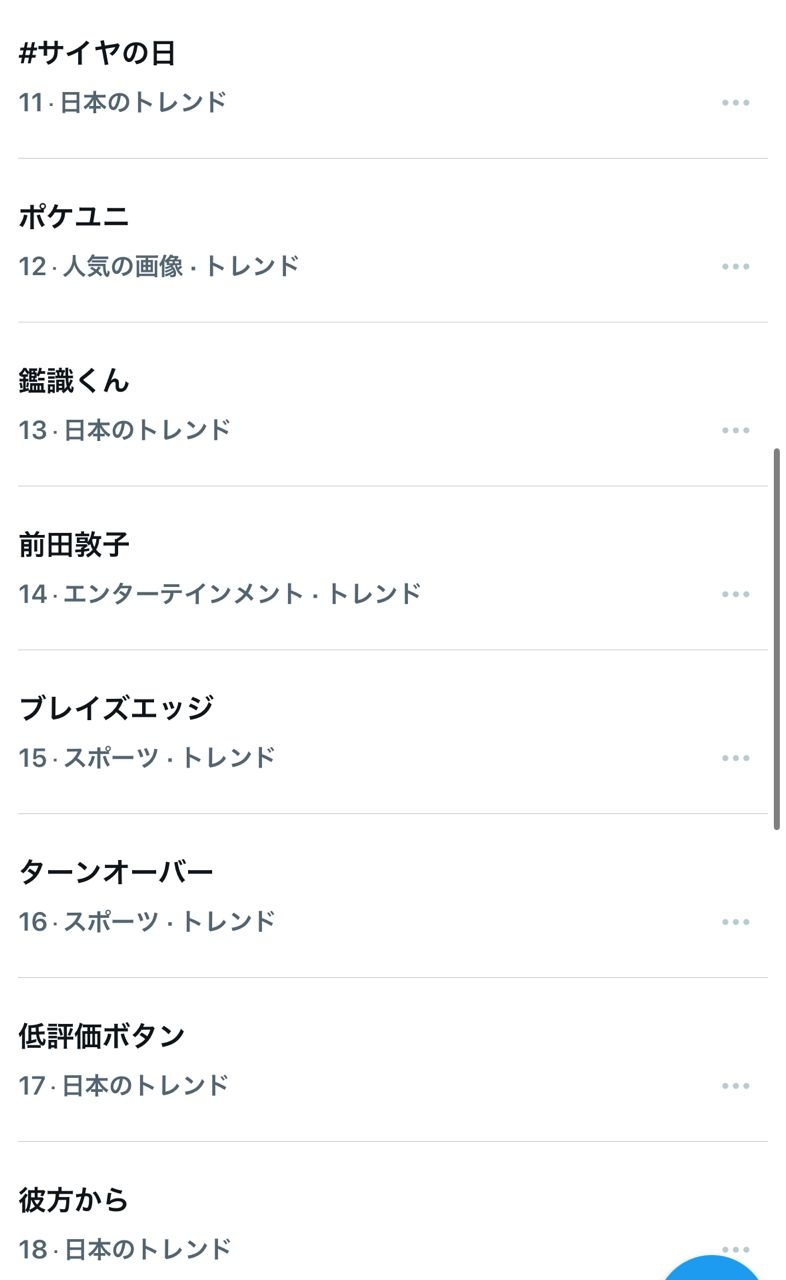Open more options for ポケユニ
This screenshot has width=786, height=1280.
coord(735,267)
